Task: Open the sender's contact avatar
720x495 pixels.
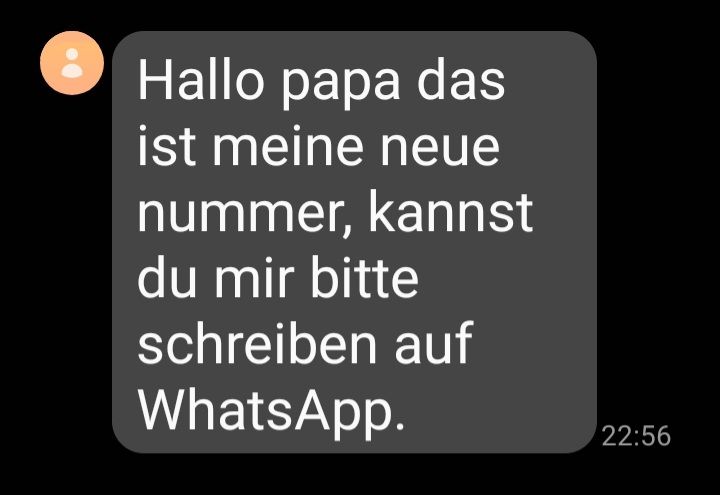Action: coord(71,63)
